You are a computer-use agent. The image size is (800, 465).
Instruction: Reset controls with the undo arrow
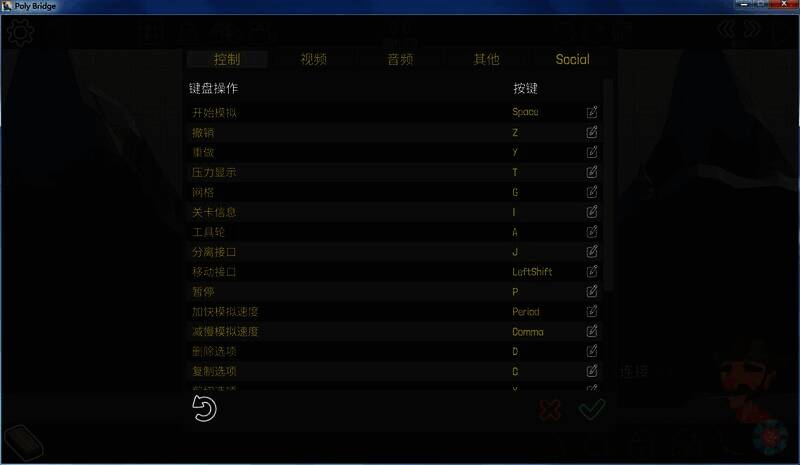click(x=204, y=408)
